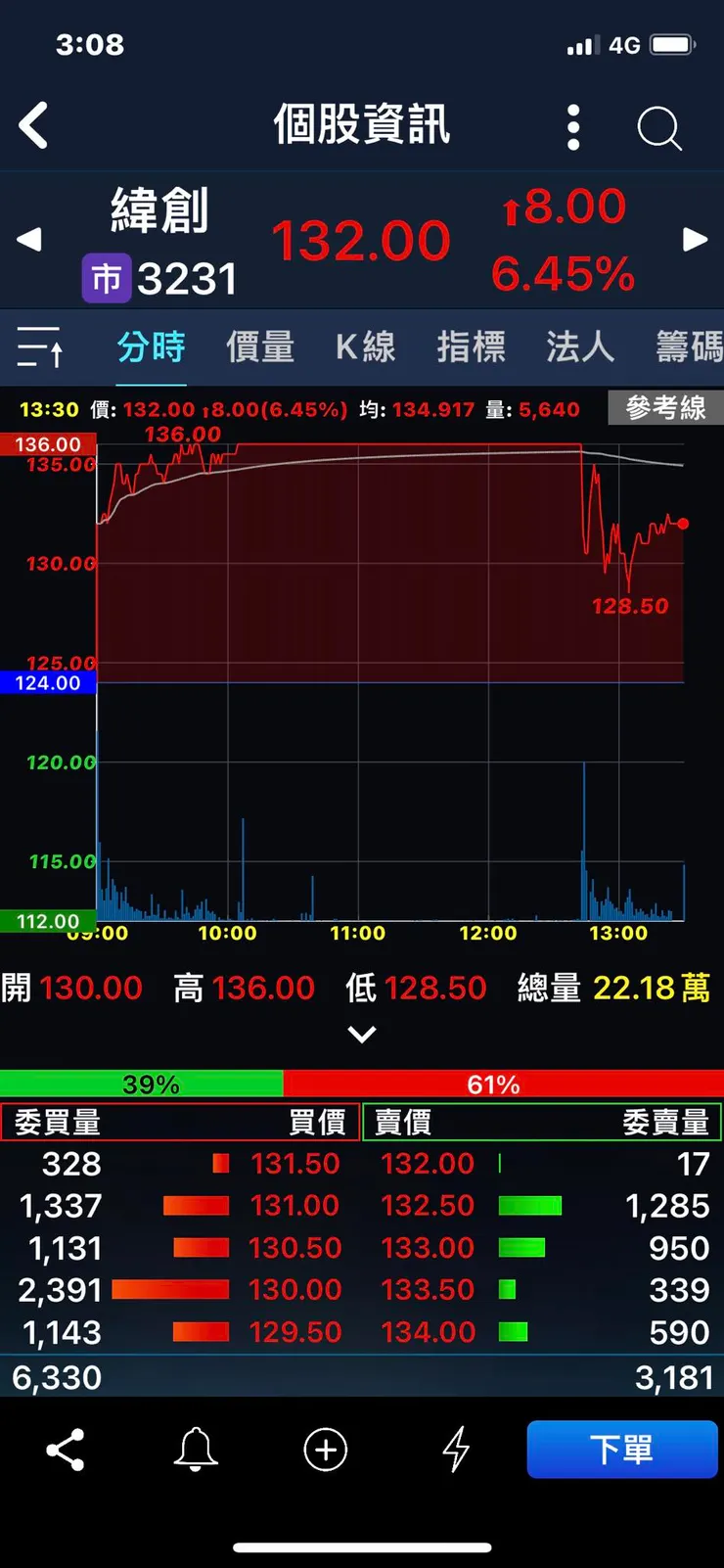Screen dimensions: 724x1568
Task: Open the search function
Action: (x=659, y=125)
